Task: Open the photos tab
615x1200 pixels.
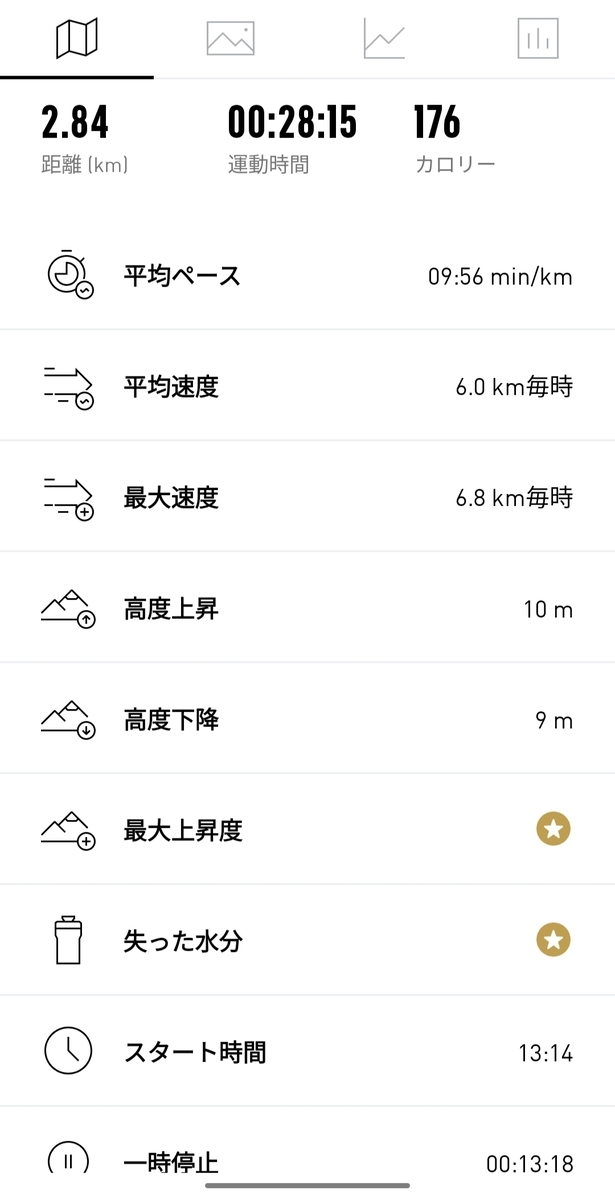Action: click(x=231, y=39)
